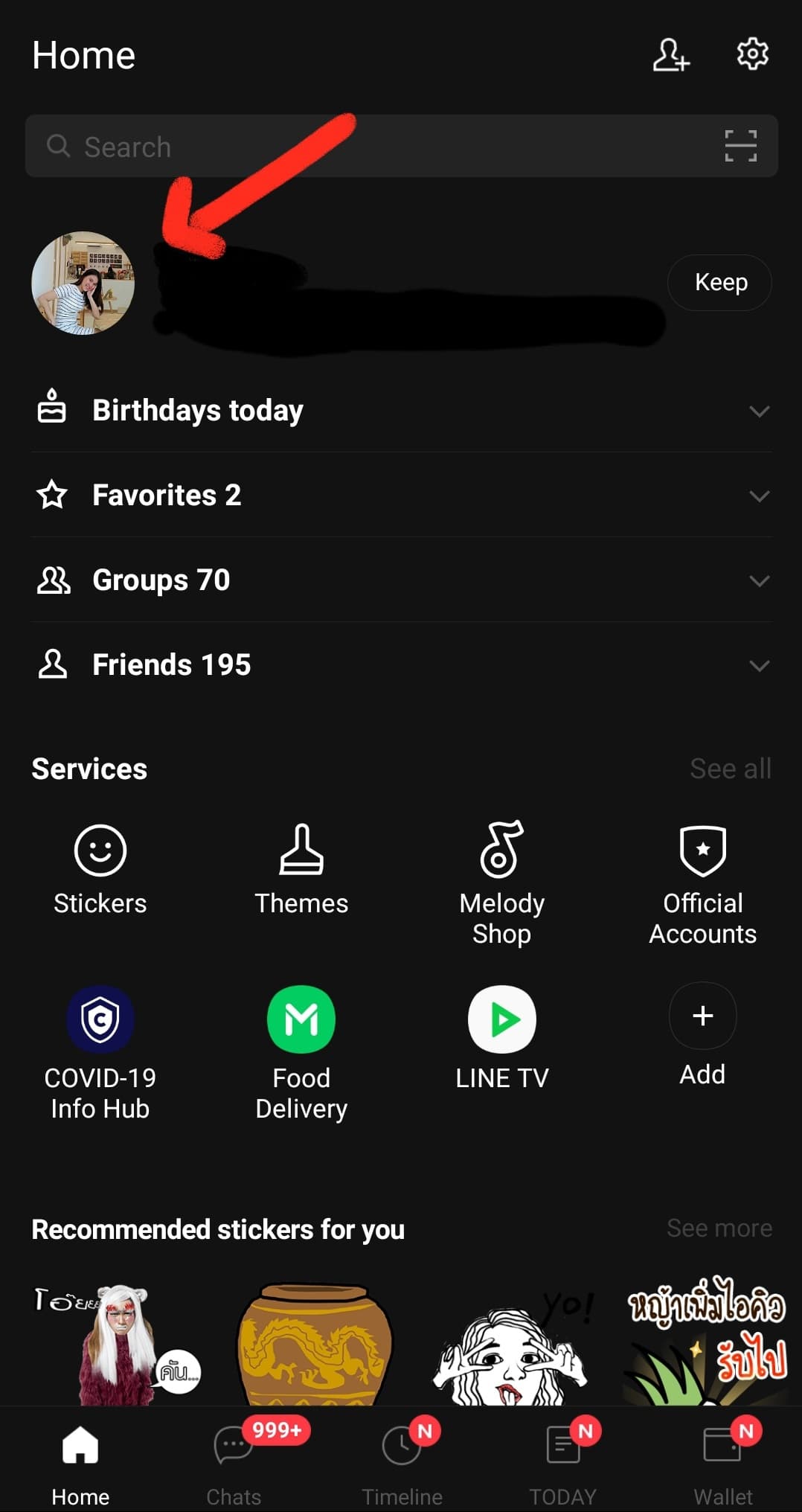802x1512 pixels.
Task: Open Official Accounts
Action: [702, 883]
